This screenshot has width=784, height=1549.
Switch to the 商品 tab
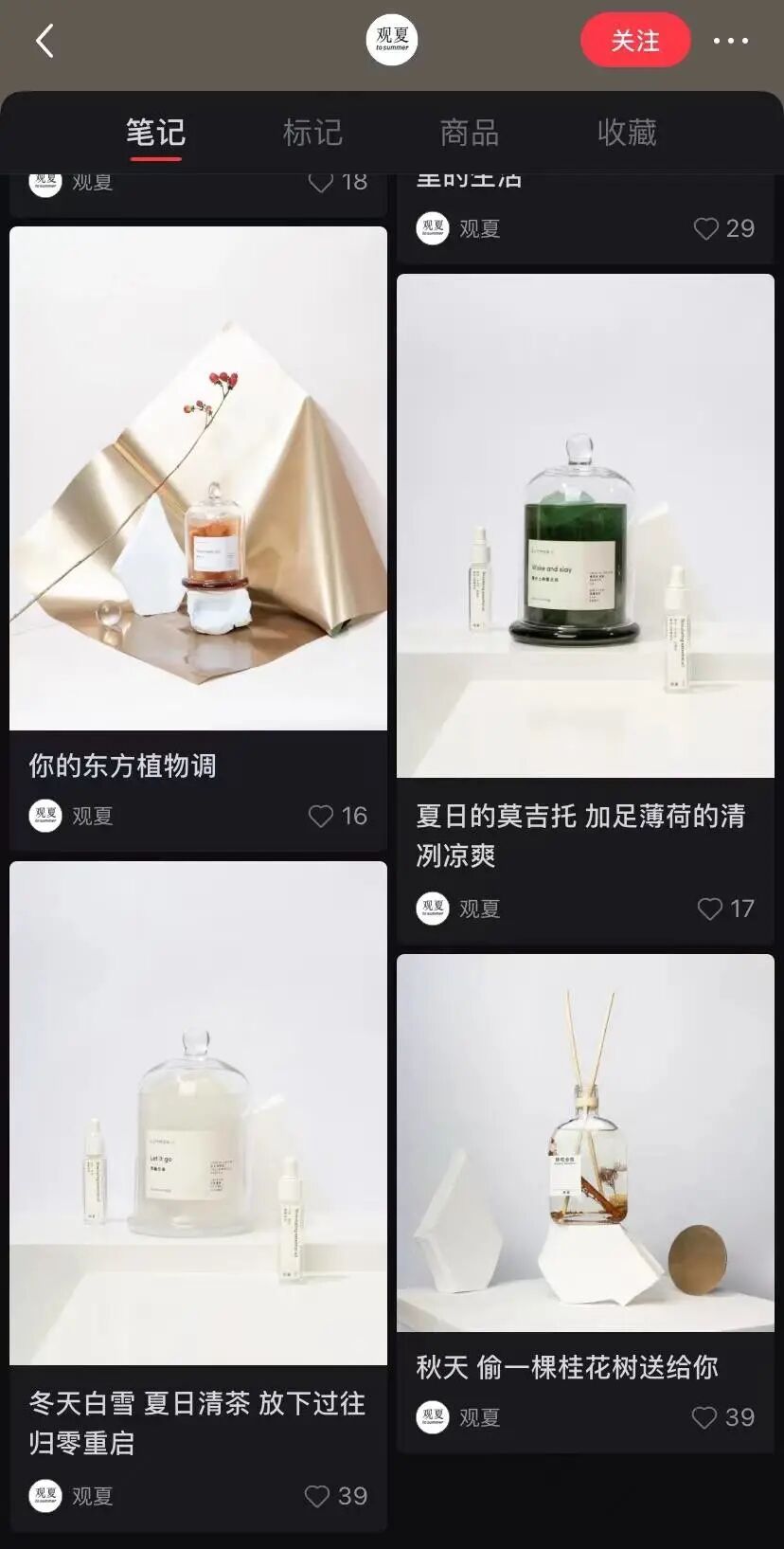[x=470, y=133]
